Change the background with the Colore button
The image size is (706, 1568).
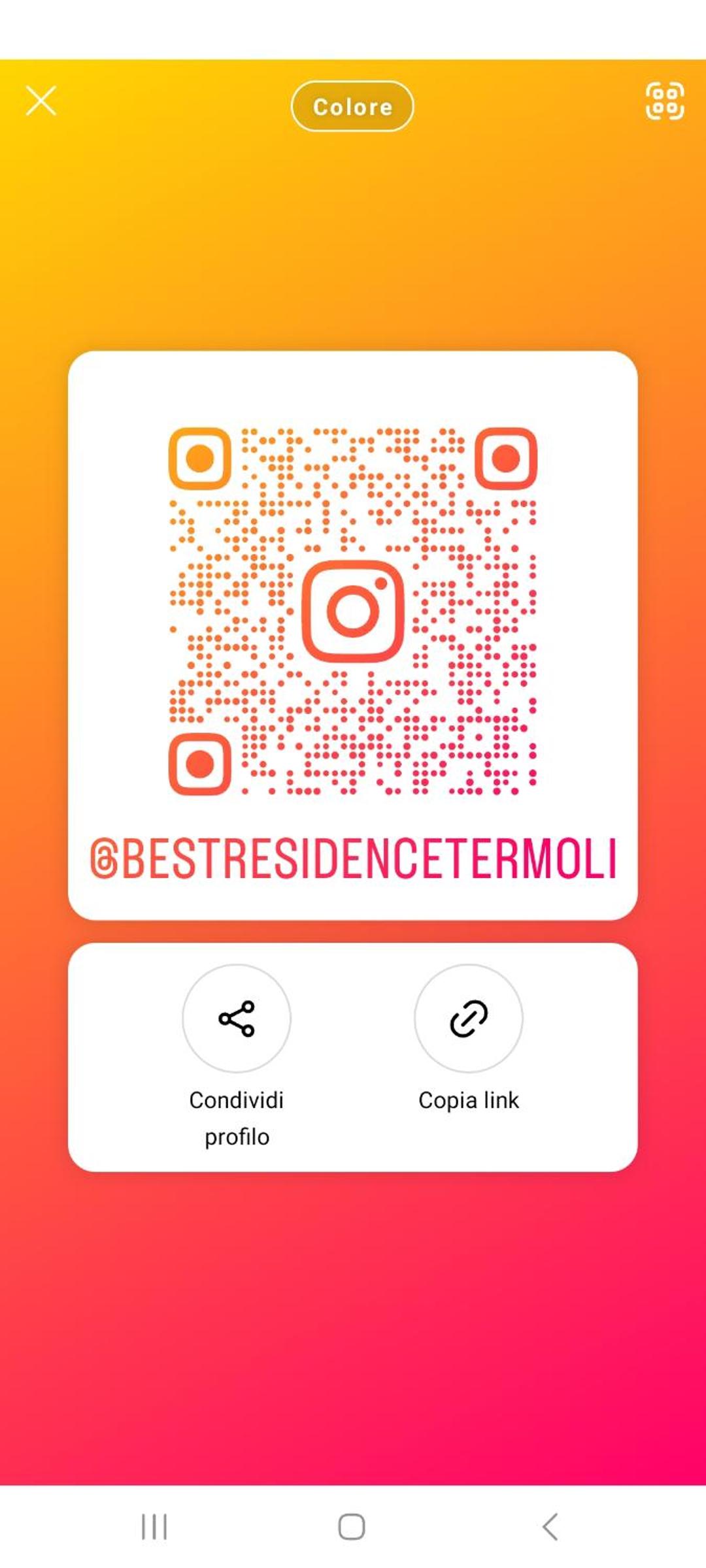[352, 106]
